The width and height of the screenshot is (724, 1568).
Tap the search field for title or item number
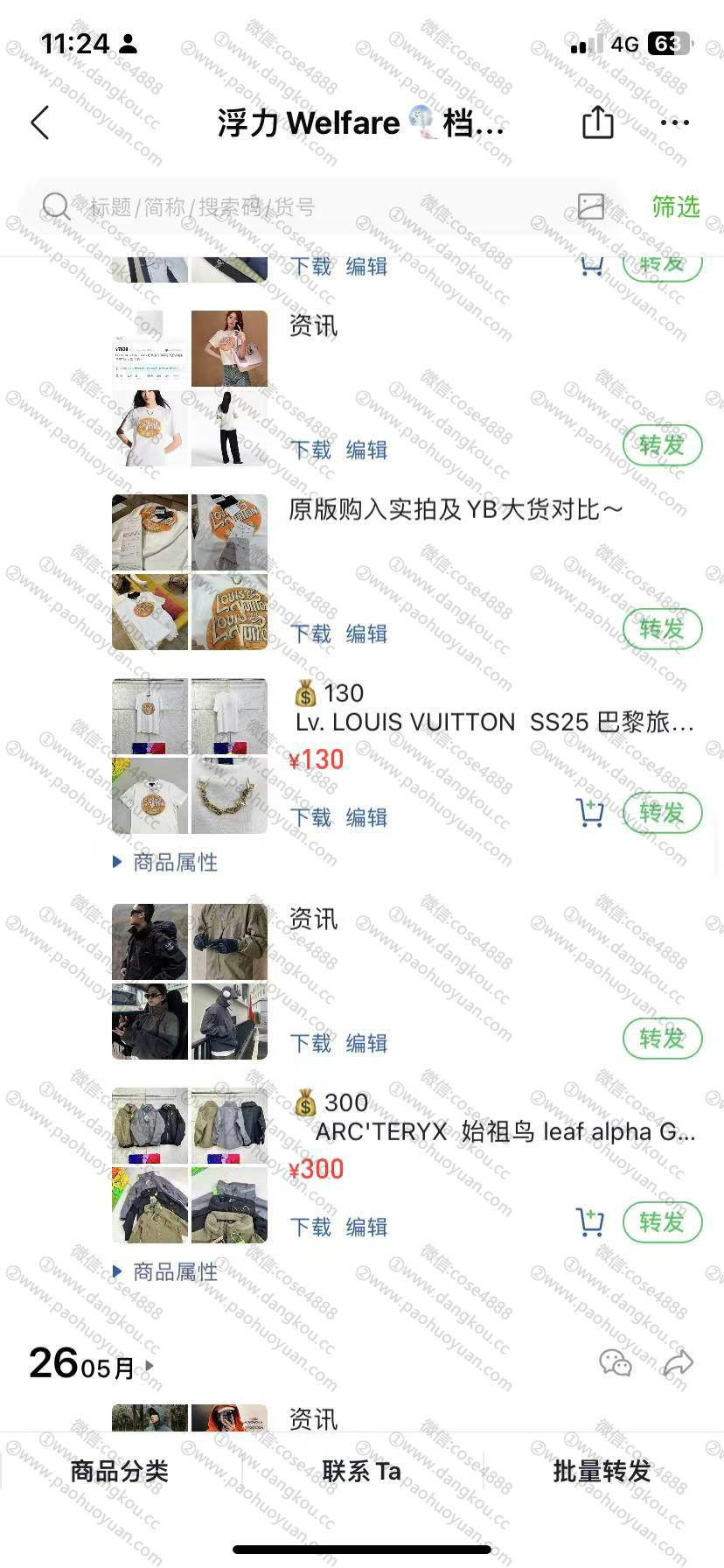click(306, 207)
